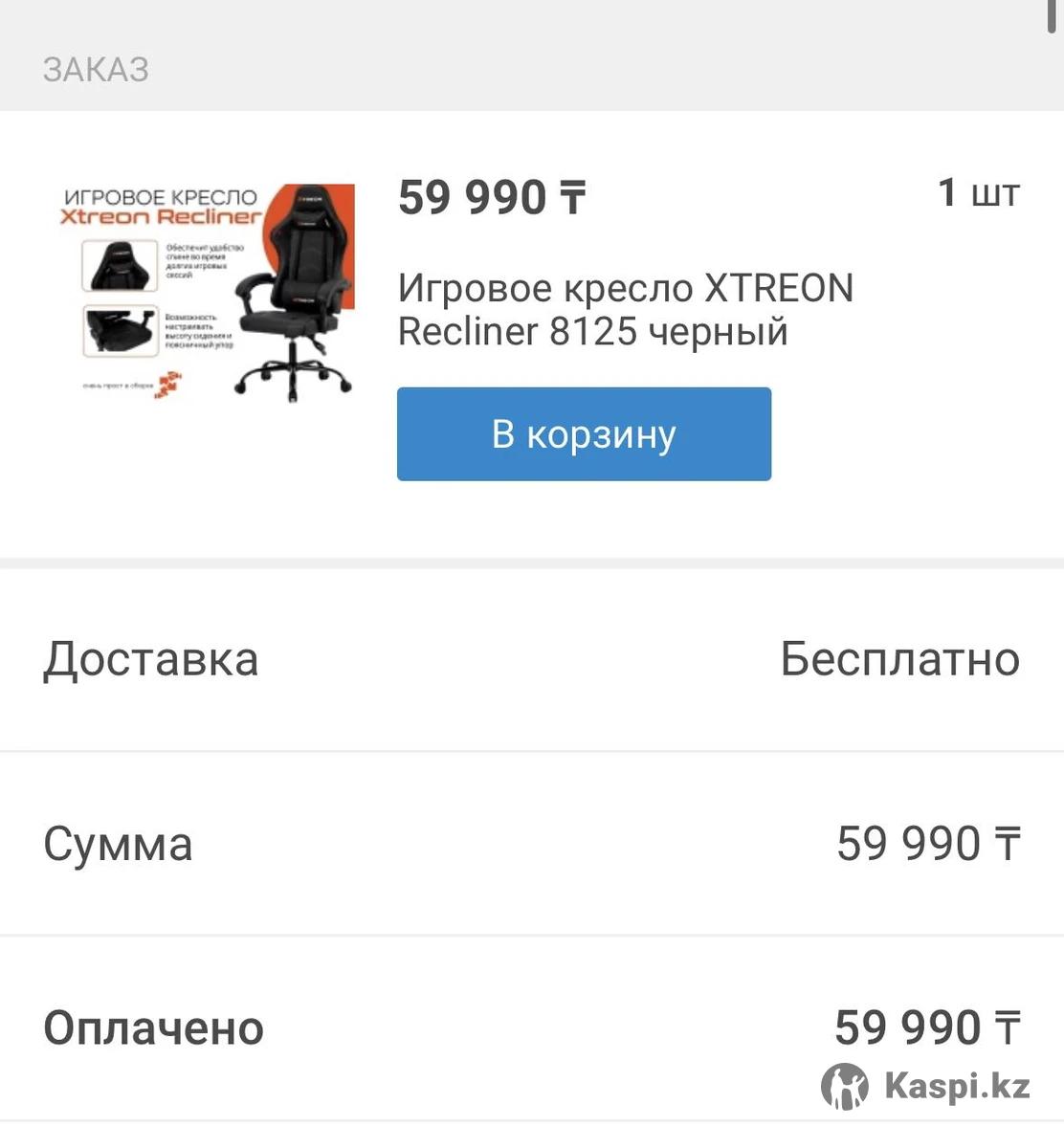Tap the "В корзину" button
Screen dimensions: 1064x1148
point(584,433)
